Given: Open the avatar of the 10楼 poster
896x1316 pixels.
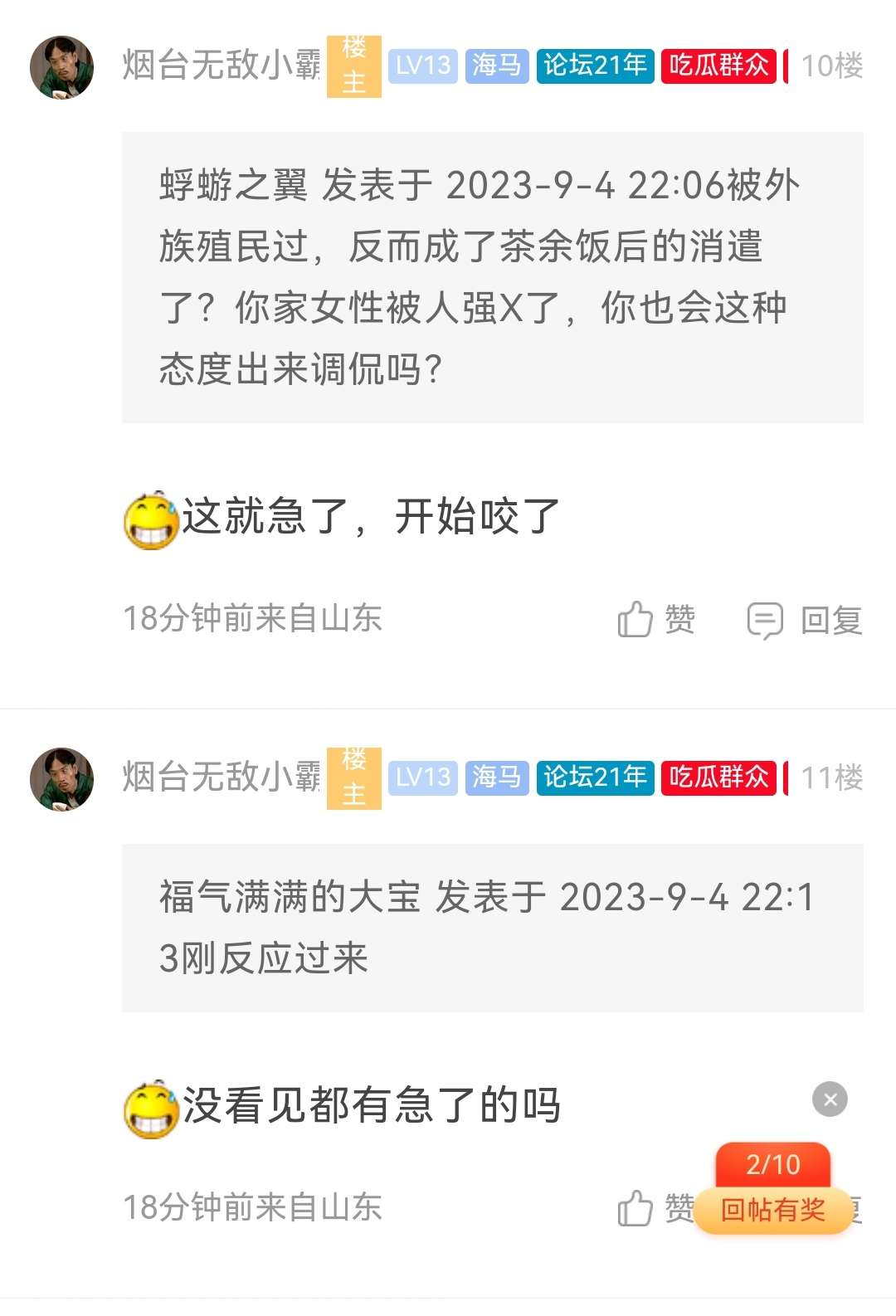Looking at the screenshot, I should click(62, 67).
